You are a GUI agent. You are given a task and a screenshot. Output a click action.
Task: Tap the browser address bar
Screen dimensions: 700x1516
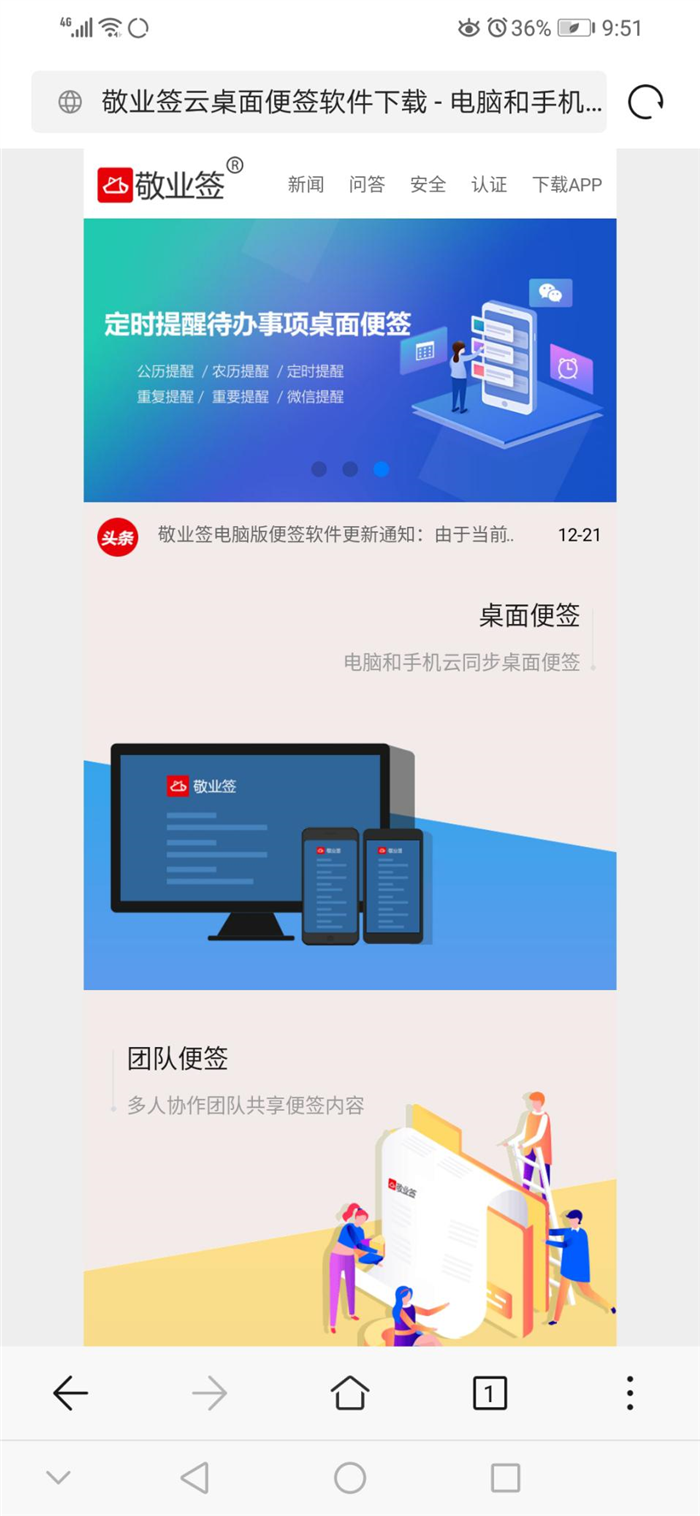pyautogui.click(x=319, y=102)
